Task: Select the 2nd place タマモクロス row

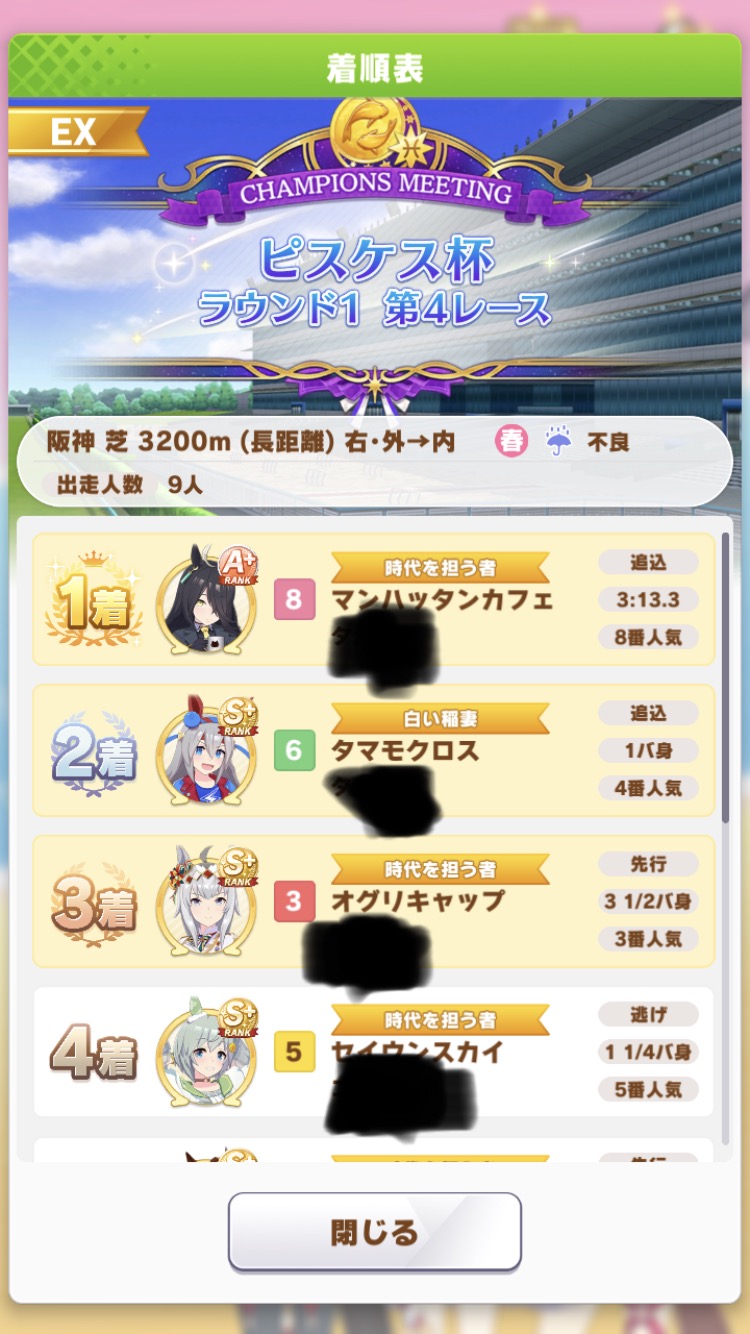Action: [x=374, y=750]
